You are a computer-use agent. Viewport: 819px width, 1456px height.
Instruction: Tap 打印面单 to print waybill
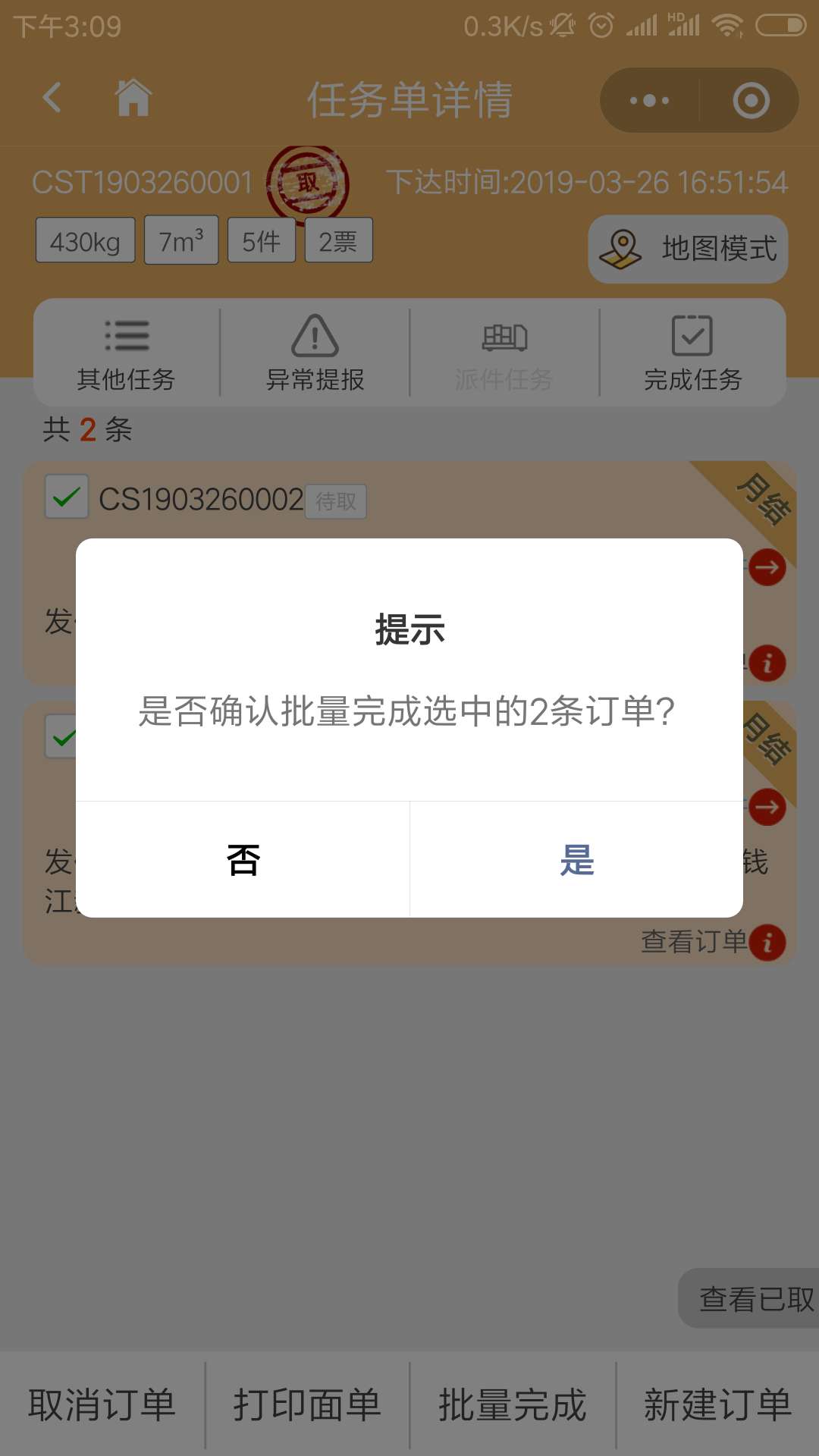307,1404
